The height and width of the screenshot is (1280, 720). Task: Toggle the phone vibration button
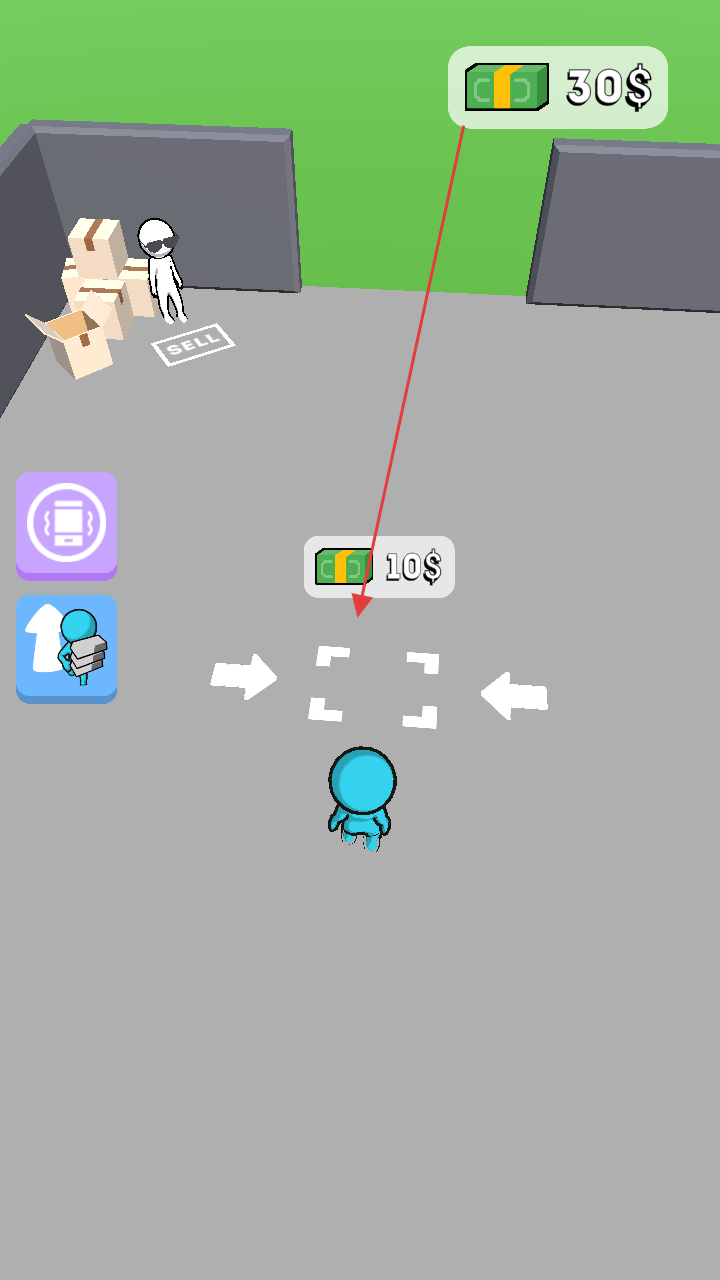tap(66, 524)
